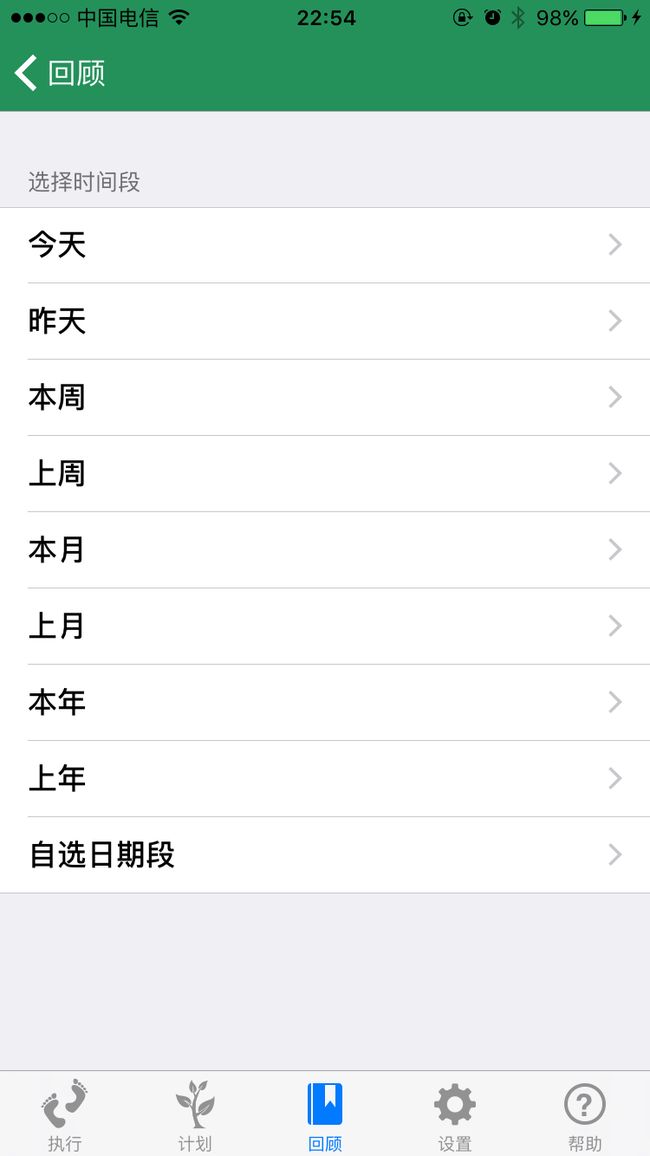Select the 昨天 row
The image size is (650, 1156).
[x=325, y=321]
